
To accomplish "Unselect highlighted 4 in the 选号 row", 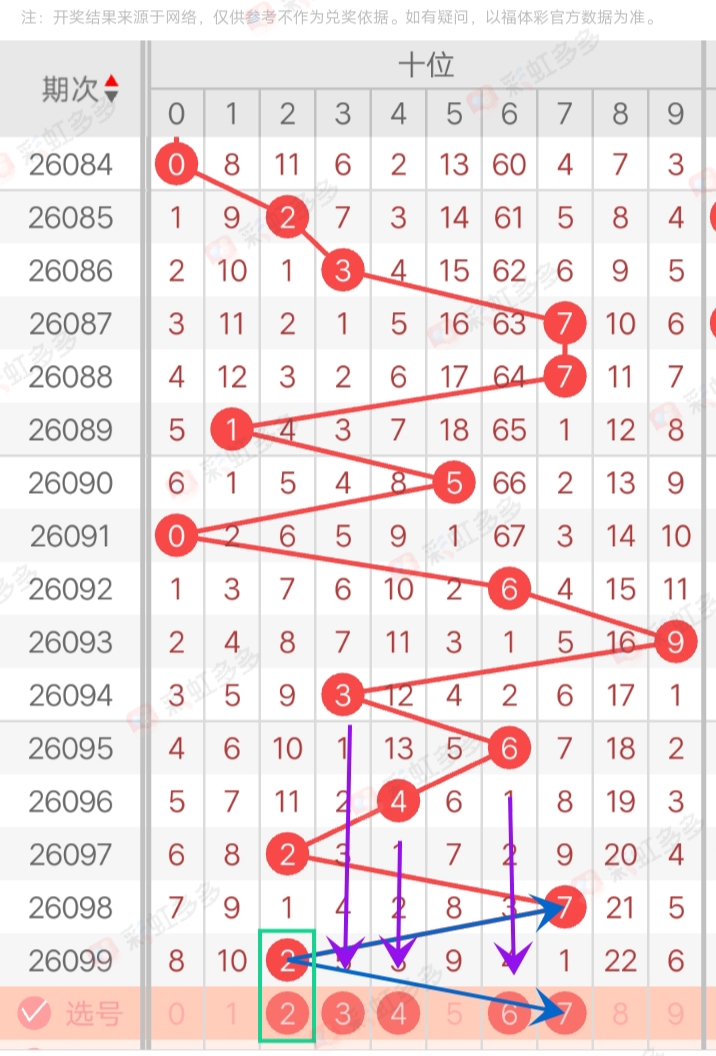I will point(398,1013).
